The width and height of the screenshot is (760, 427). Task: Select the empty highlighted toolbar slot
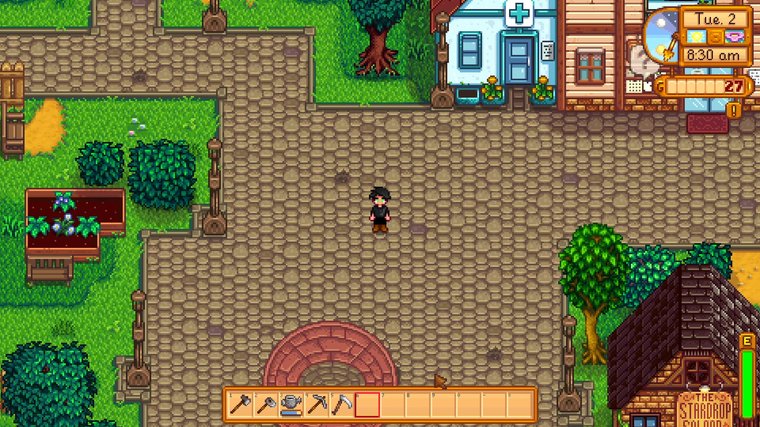(367, 404)
